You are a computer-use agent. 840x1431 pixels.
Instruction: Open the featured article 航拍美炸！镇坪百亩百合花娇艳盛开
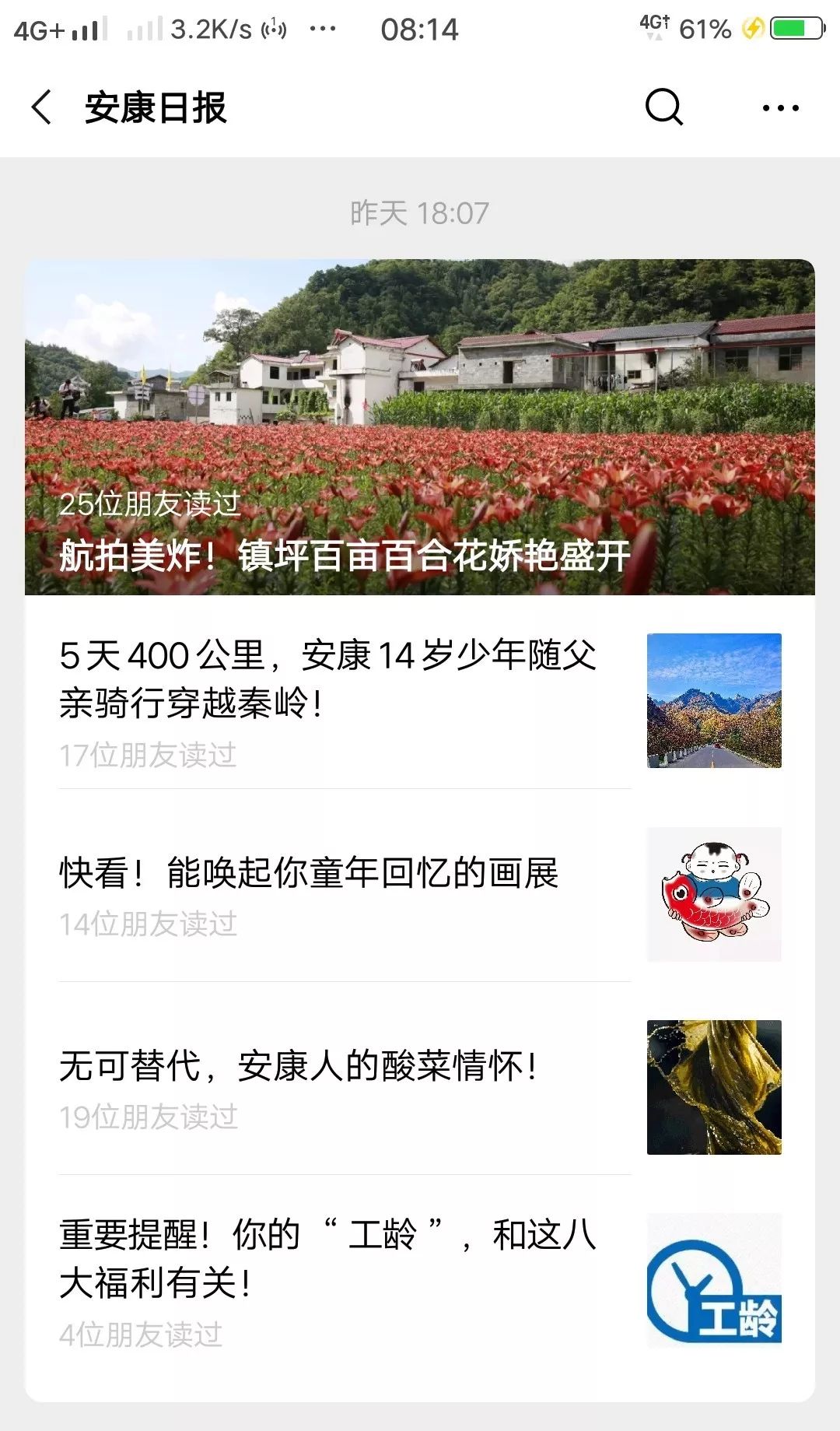[x=420, y=427]
